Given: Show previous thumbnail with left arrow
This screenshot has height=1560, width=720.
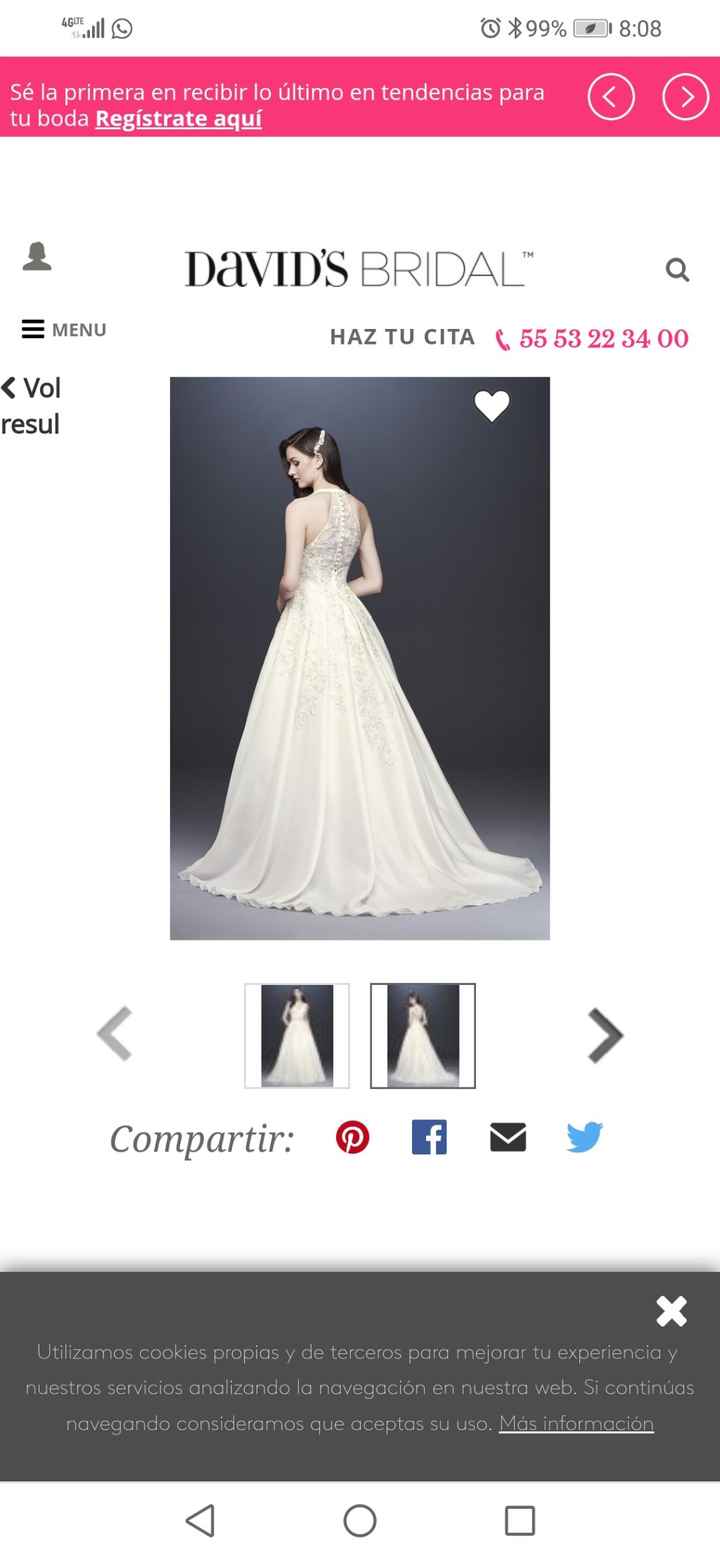Looking at the screenshot, I should click(x=114, y=1034).
